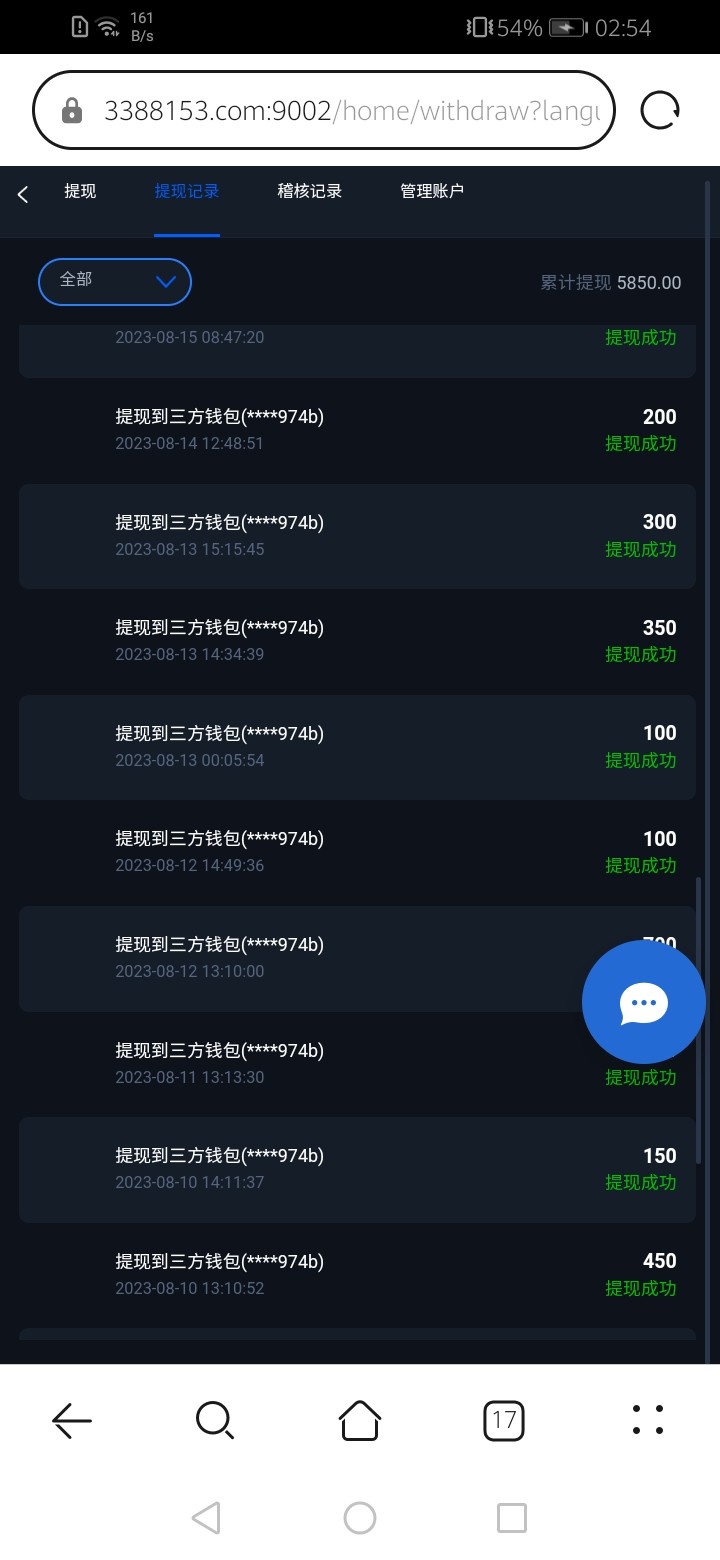This screenshot has height=1560, width=720.
Task: Go to the browser home page
Action: [x=360, y=1419]
